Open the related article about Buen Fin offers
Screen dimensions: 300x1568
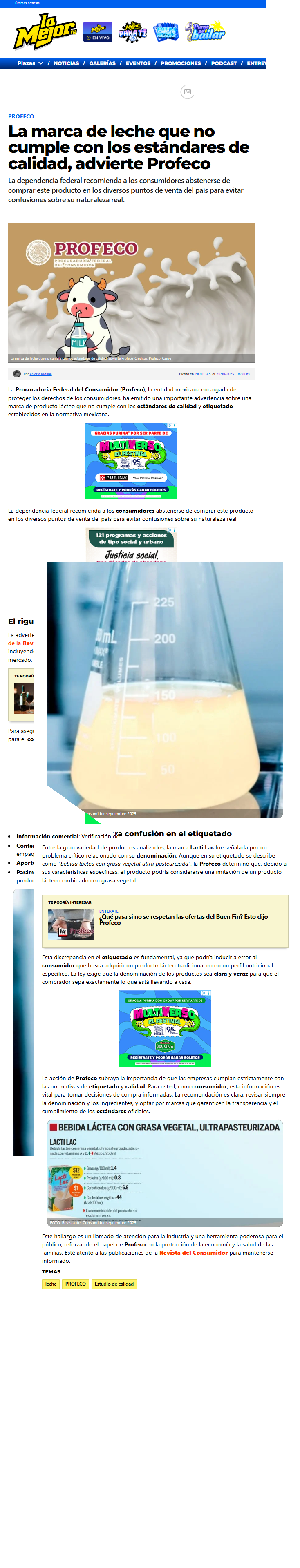(183, 920)
